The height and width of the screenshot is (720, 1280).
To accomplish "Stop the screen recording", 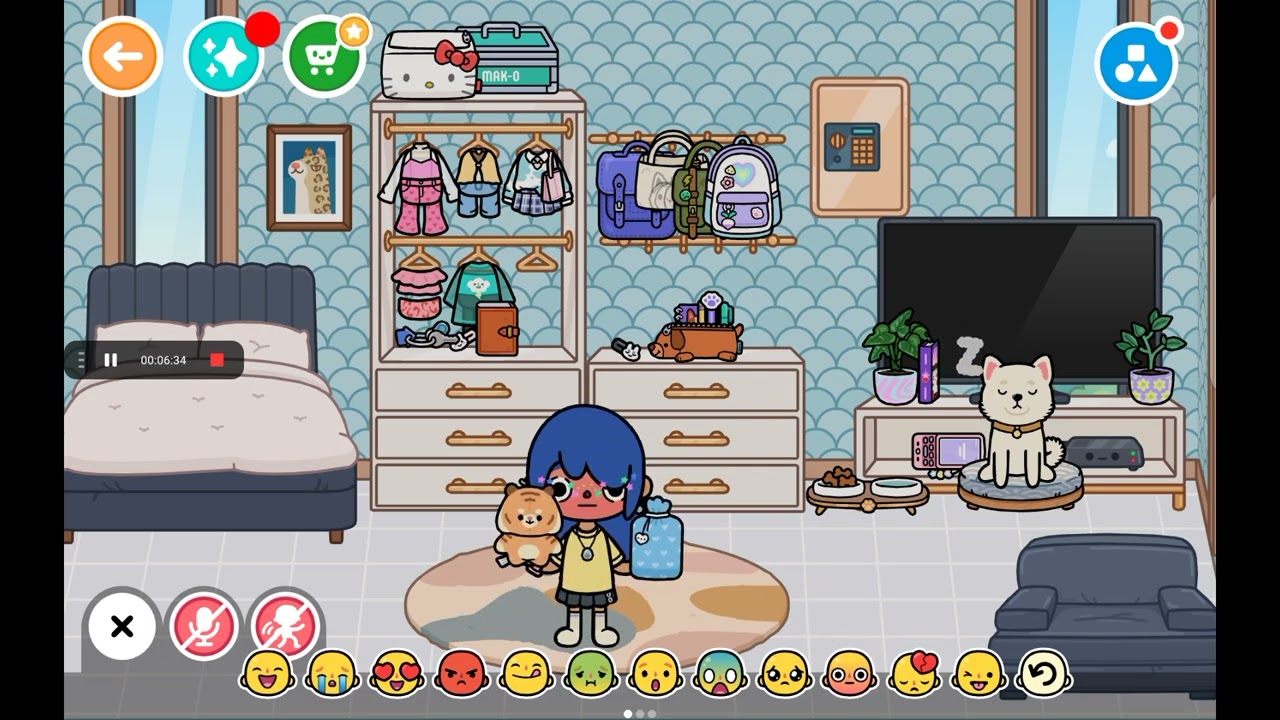I will point(217,360).
